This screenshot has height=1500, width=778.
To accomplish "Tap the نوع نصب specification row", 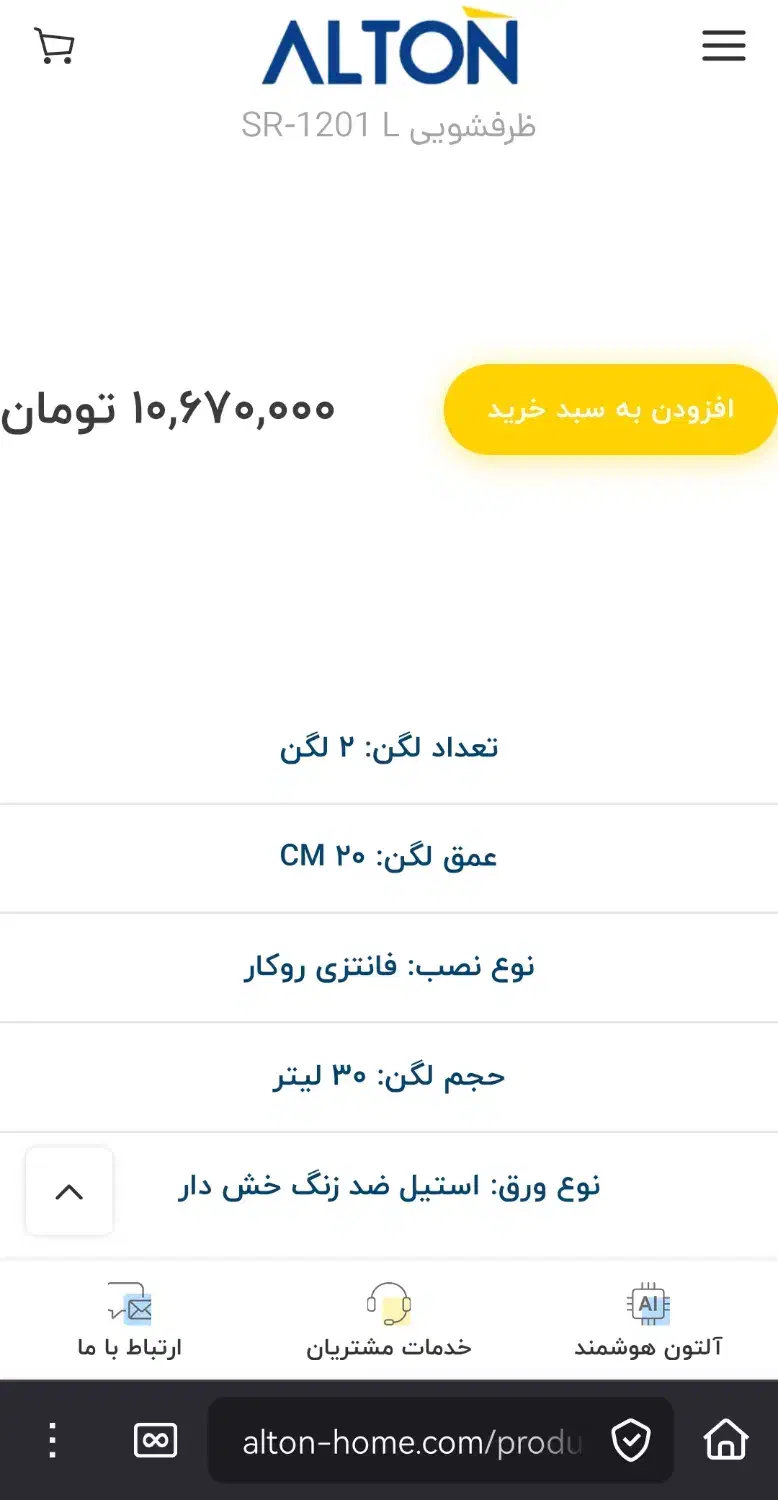I will click(390, 966).
